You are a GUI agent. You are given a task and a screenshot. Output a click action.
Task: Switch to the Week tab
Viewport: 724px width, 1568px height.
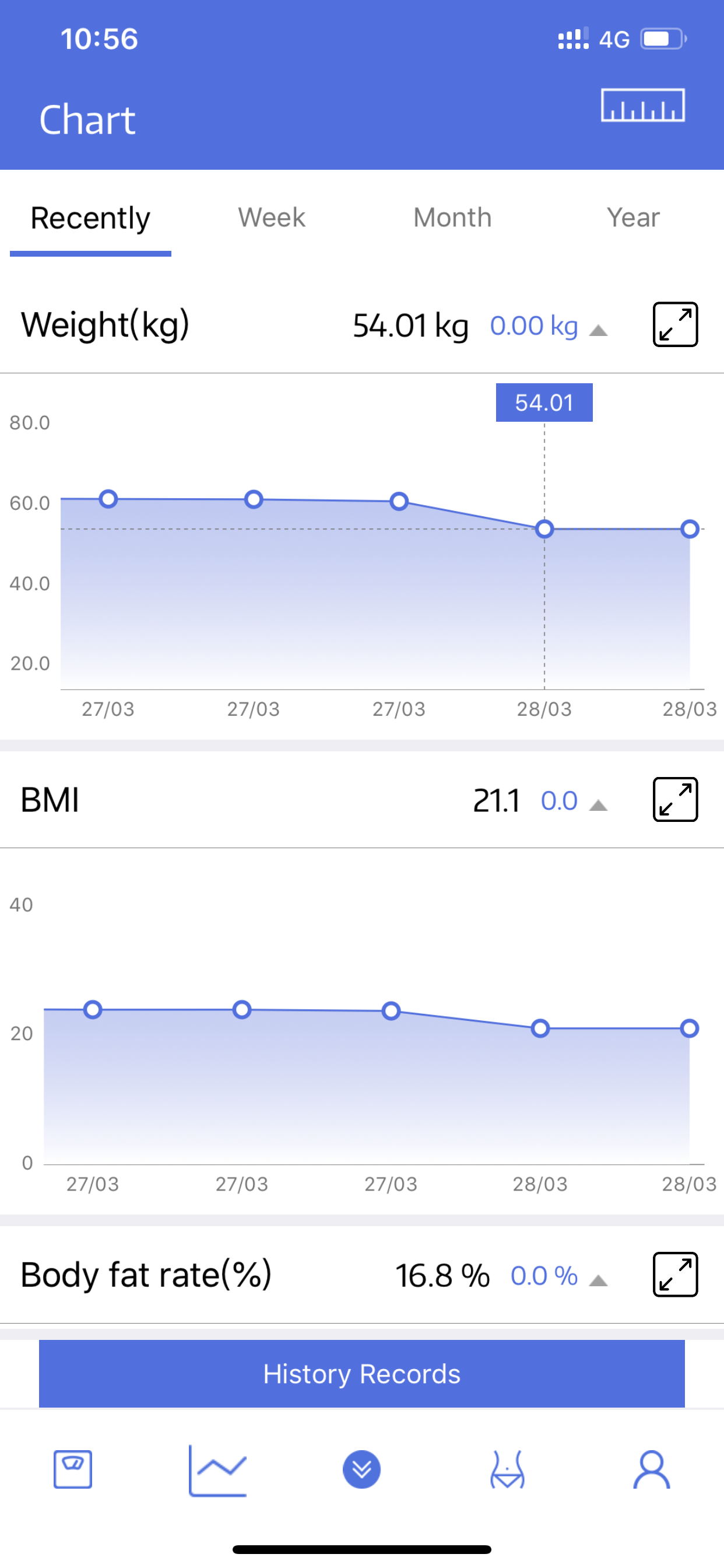coord(271,218)
